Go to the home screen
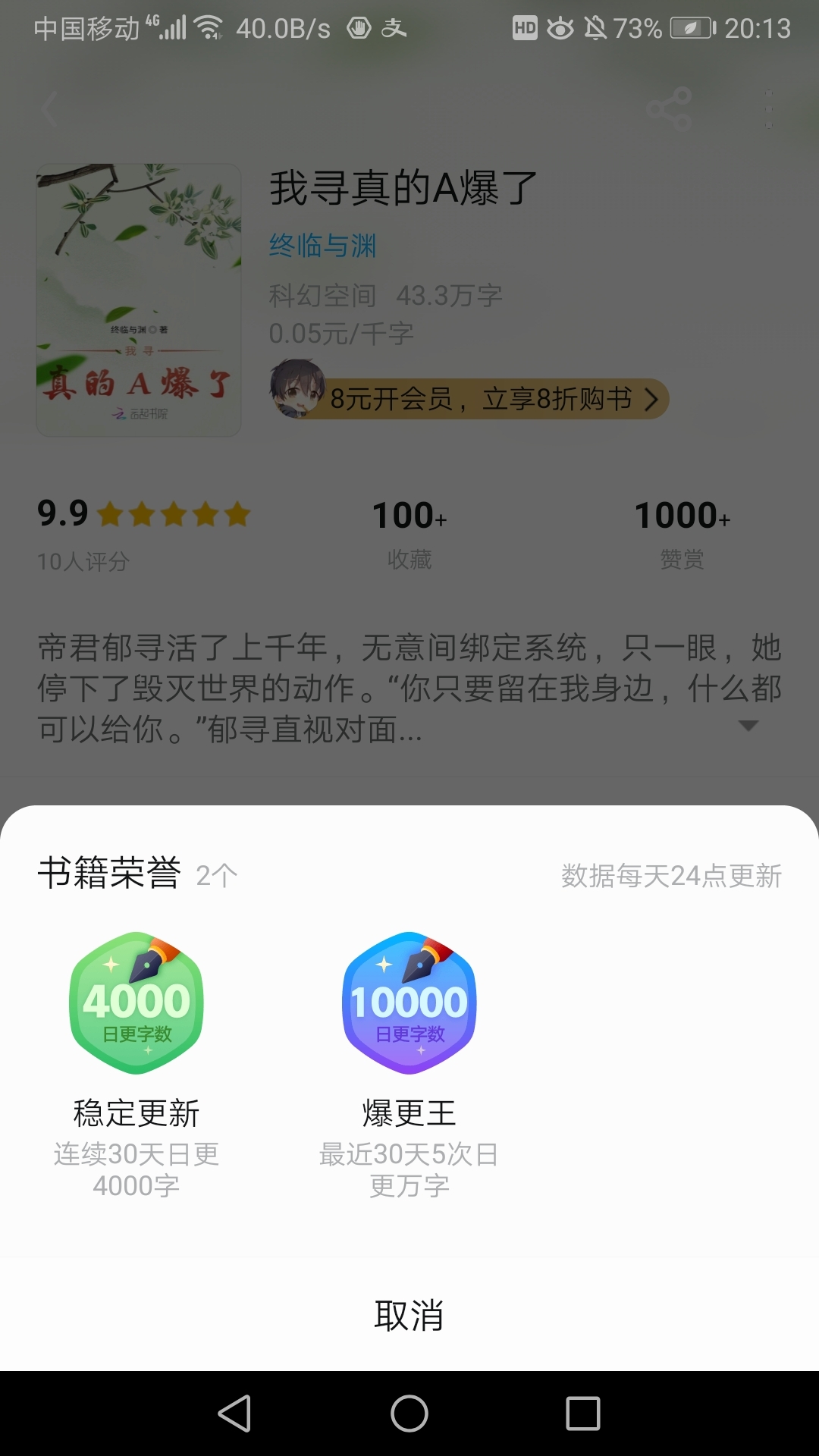The image size is (819, 1456). (x=409, y=1414)
